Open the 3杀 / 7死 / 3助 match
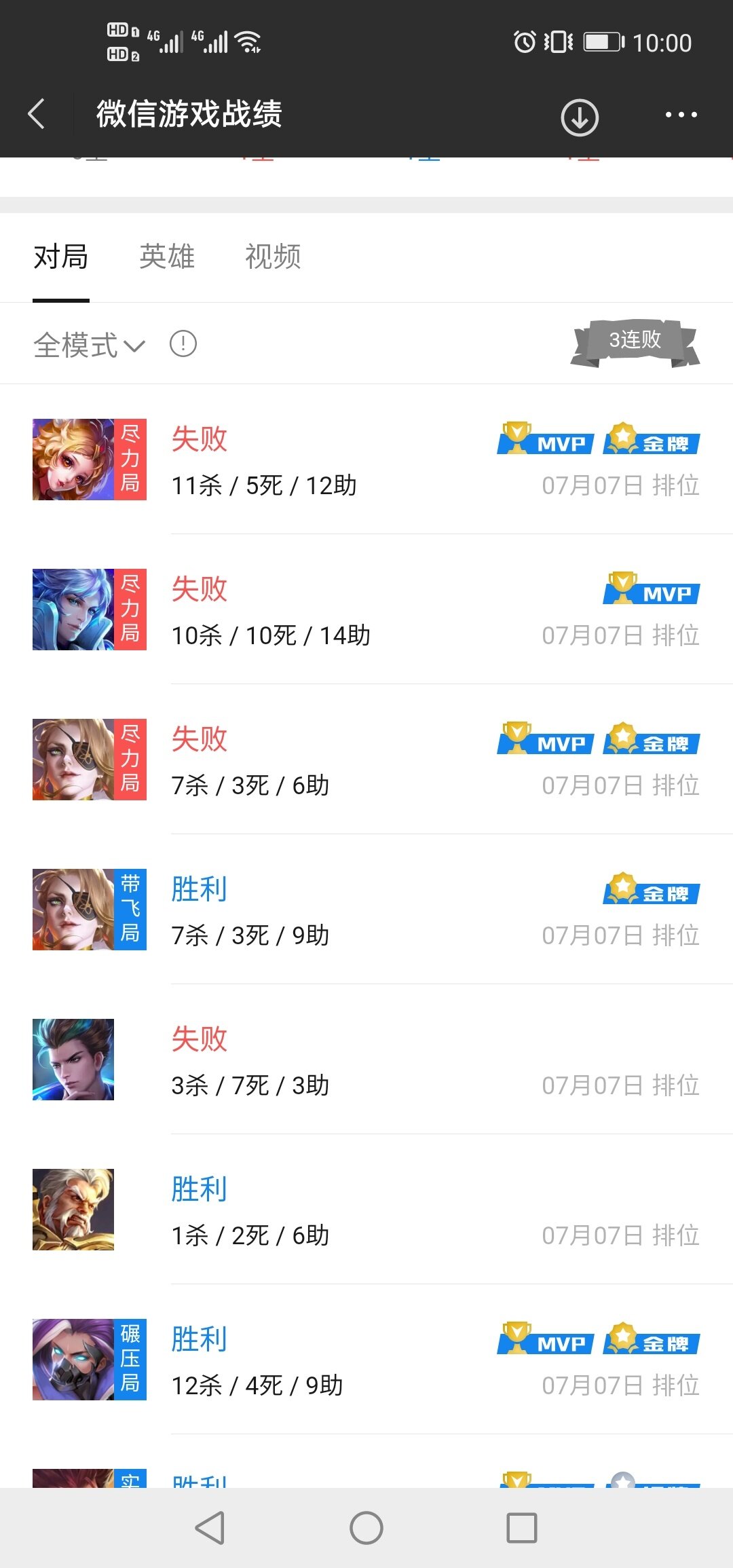Screen dimensions: 733x1568 366,1060
